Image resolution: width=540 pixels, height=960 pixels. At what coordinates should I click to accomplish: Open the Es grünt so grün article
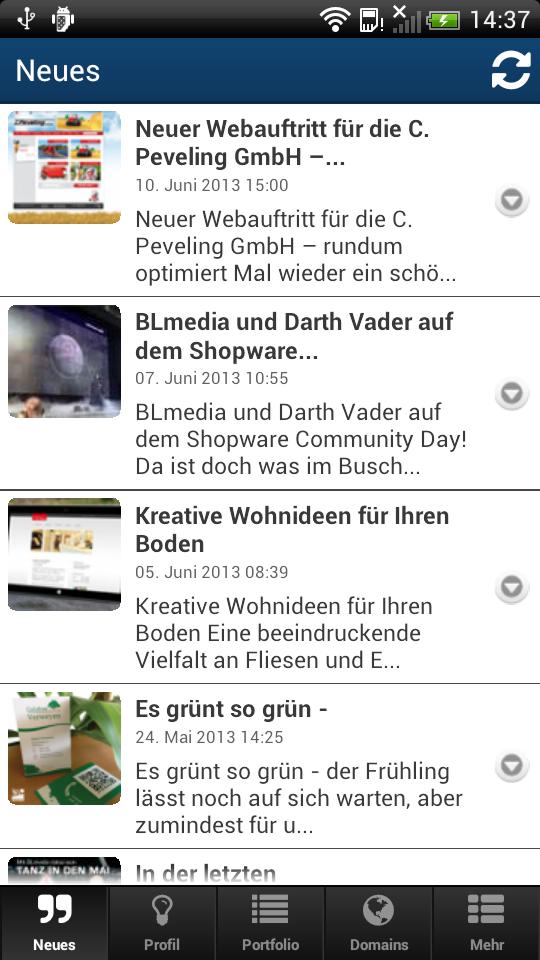270,767
